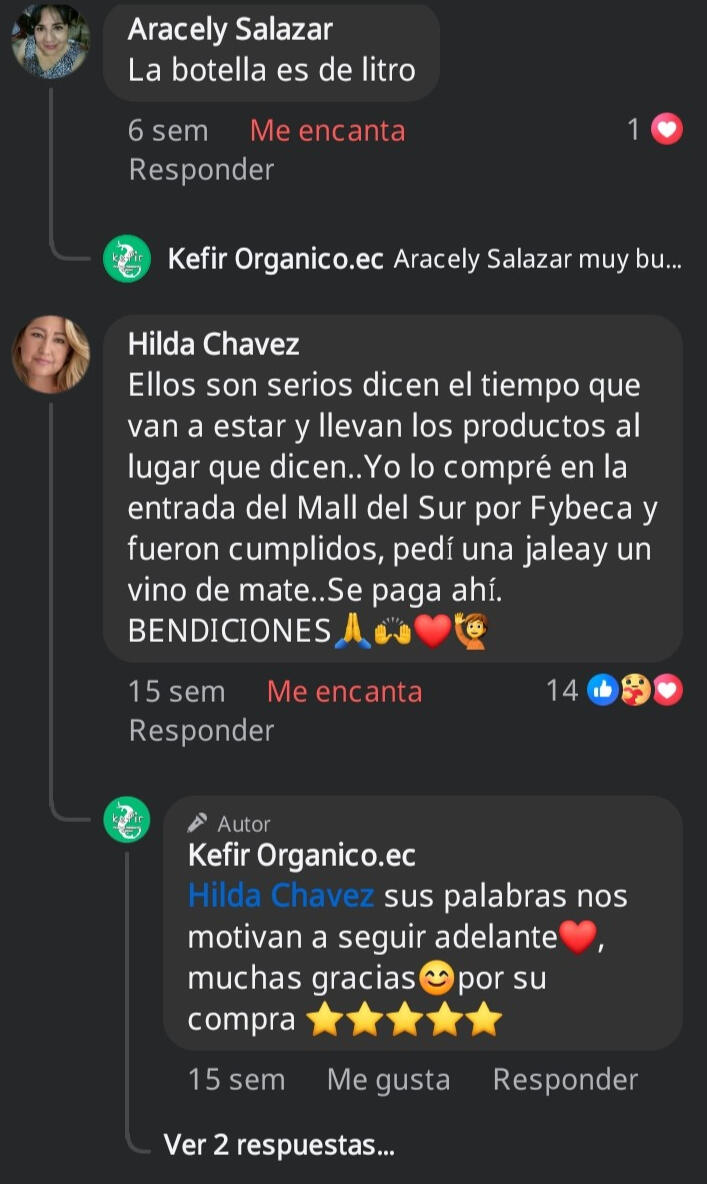View reactions on Aracely Salazar's comment
The width and height of the screenshot is (707, 1184).
pos(655,130)
